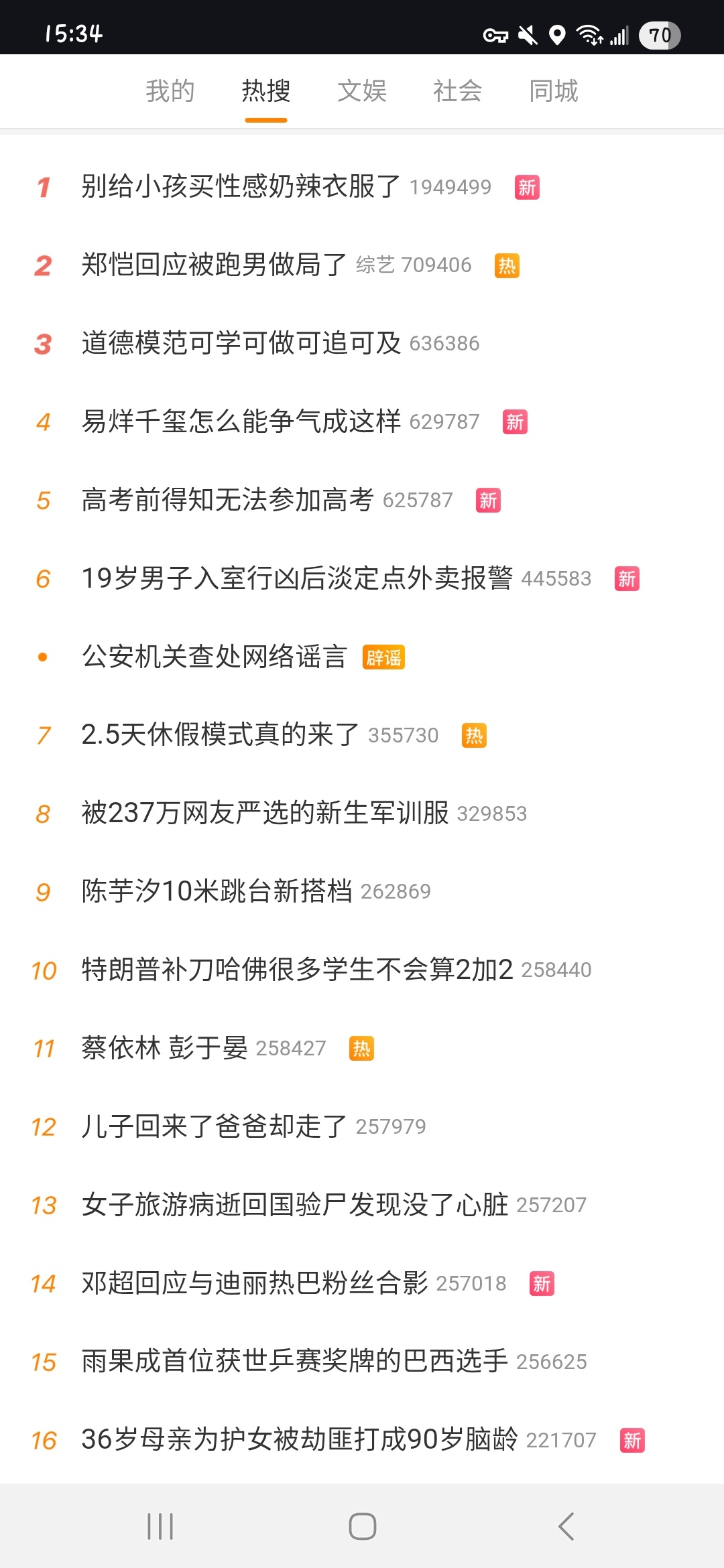The image size is (724, 1568).
Task: Select the 文娱 tab
Action: pos(362,91)
